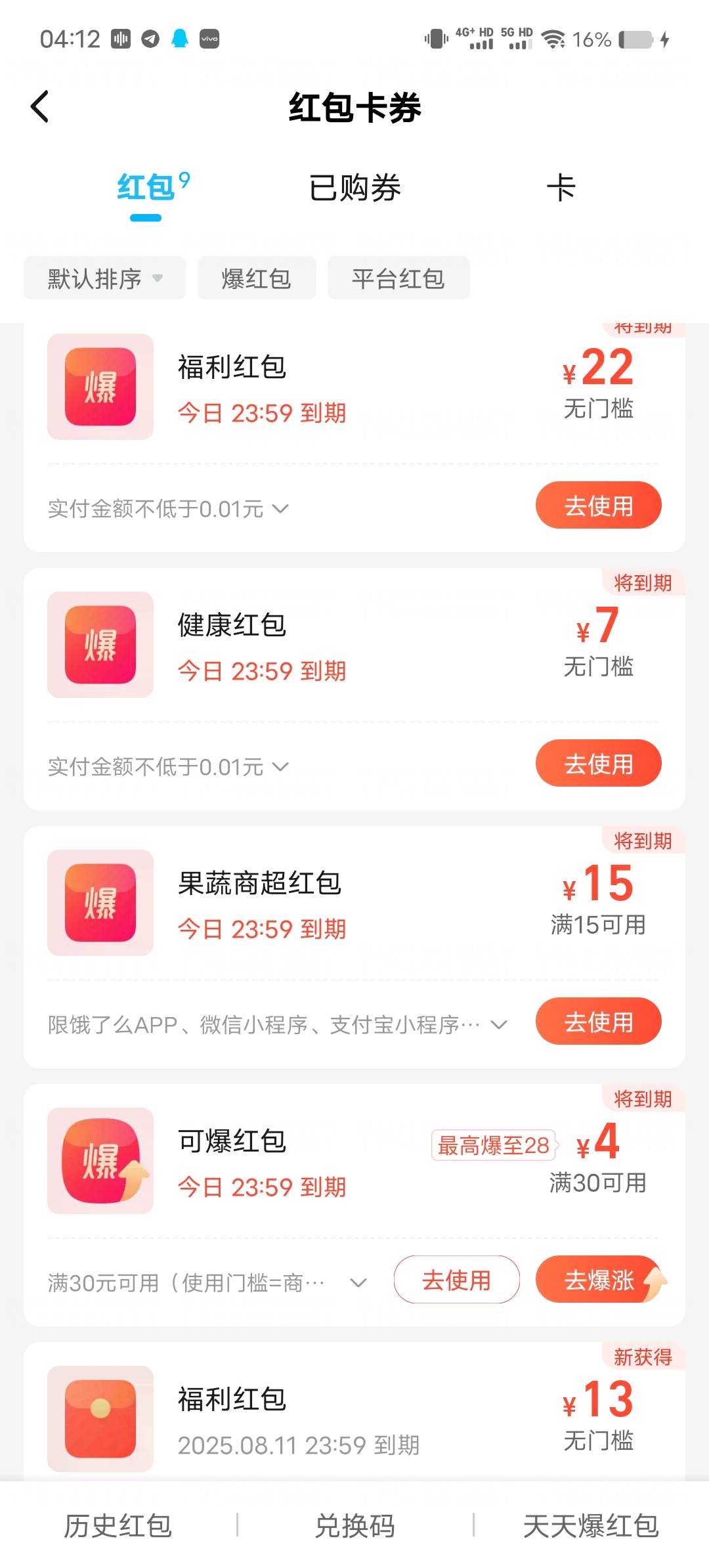
Task: Open the 兑换码 entry
Action: click(354, 1525)
